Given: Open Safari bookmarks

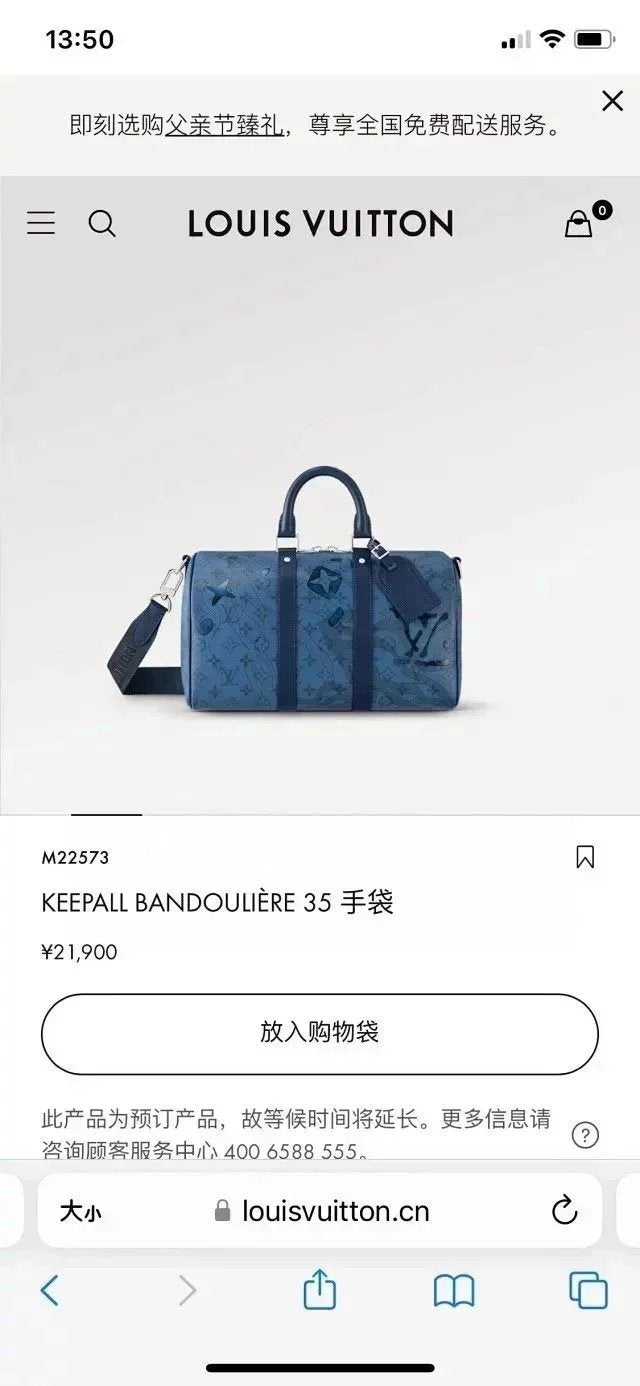Looking at the screenshot, I should pos(454,1291).
